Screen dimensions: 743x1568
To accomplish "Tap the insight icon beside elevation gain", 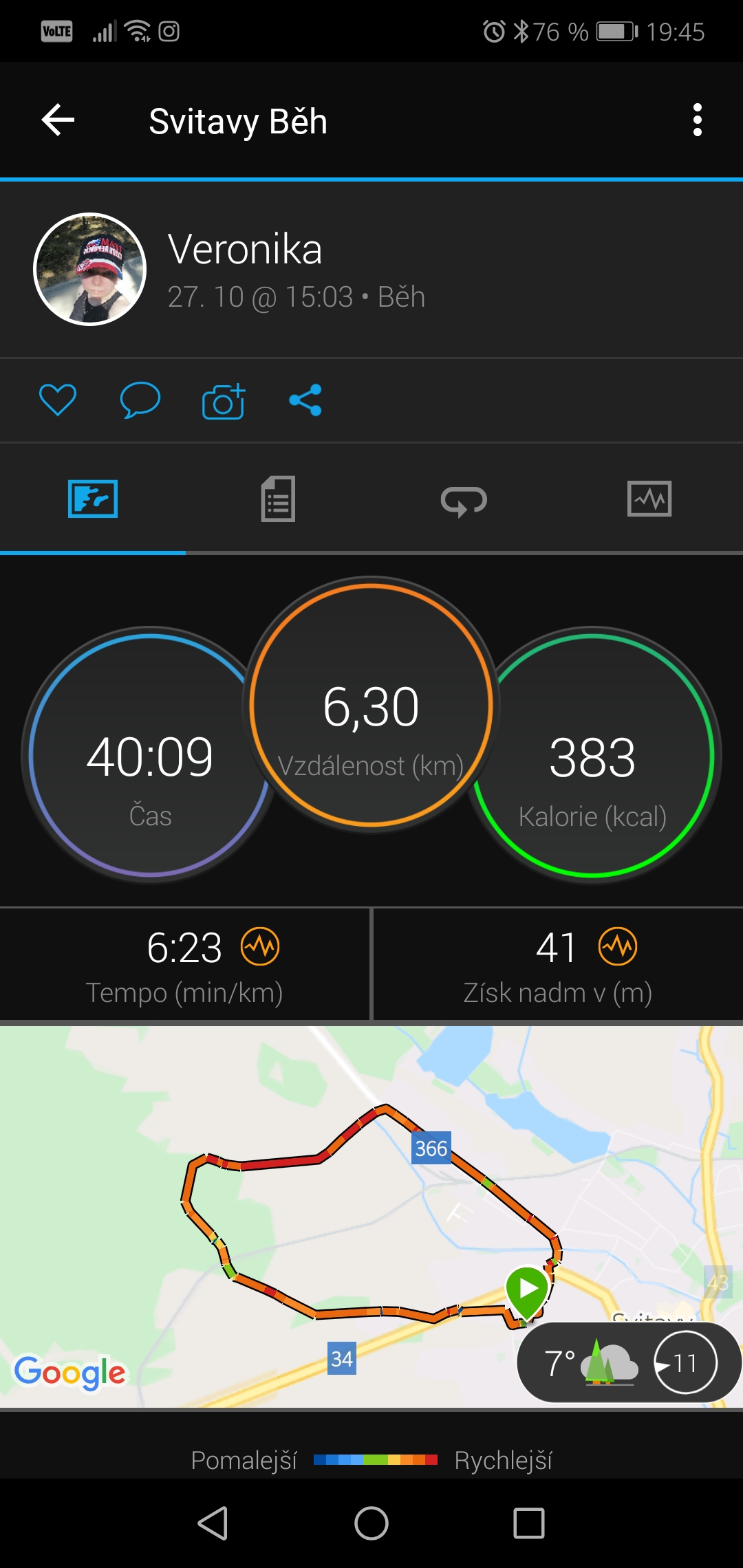I will click(x=618, y=946).
